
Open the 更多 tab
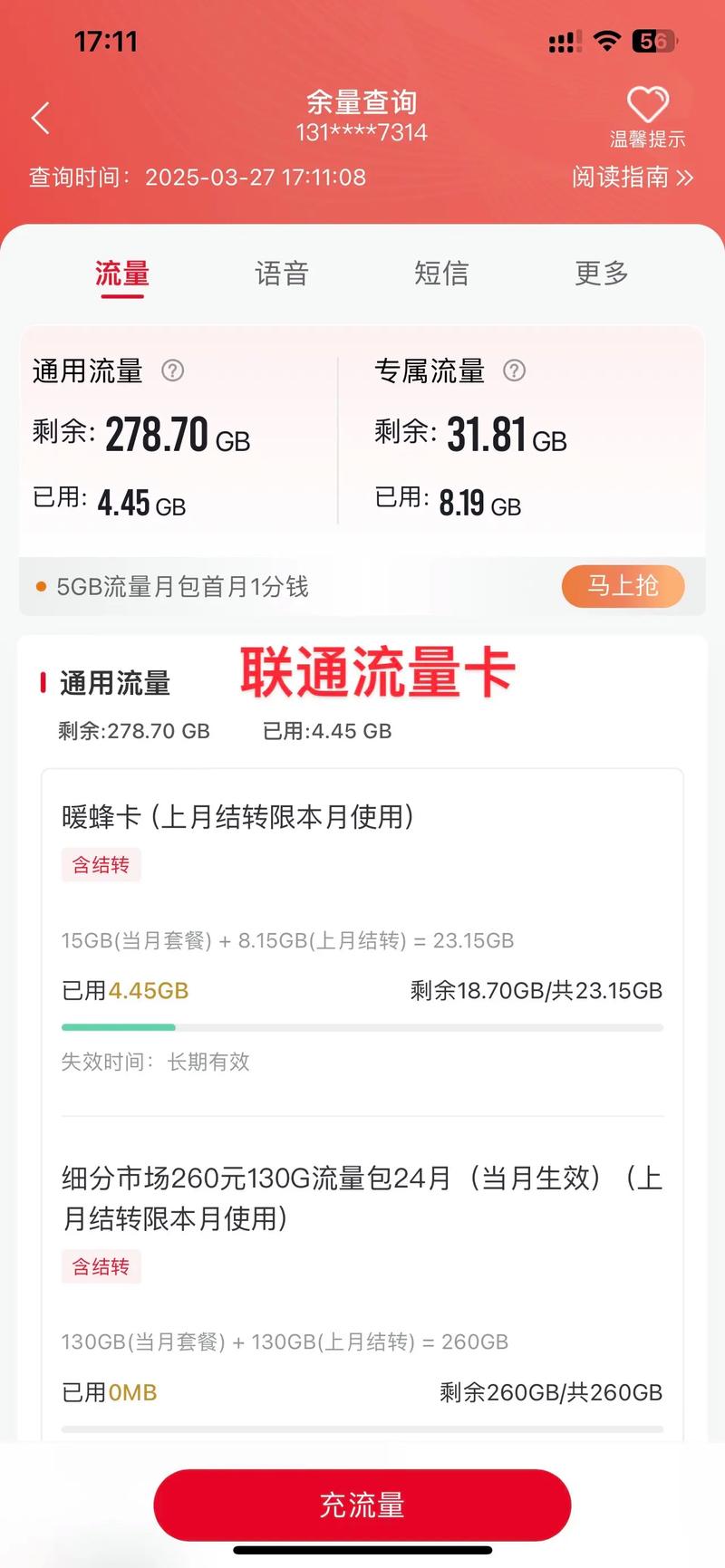(x=602, y=274)
